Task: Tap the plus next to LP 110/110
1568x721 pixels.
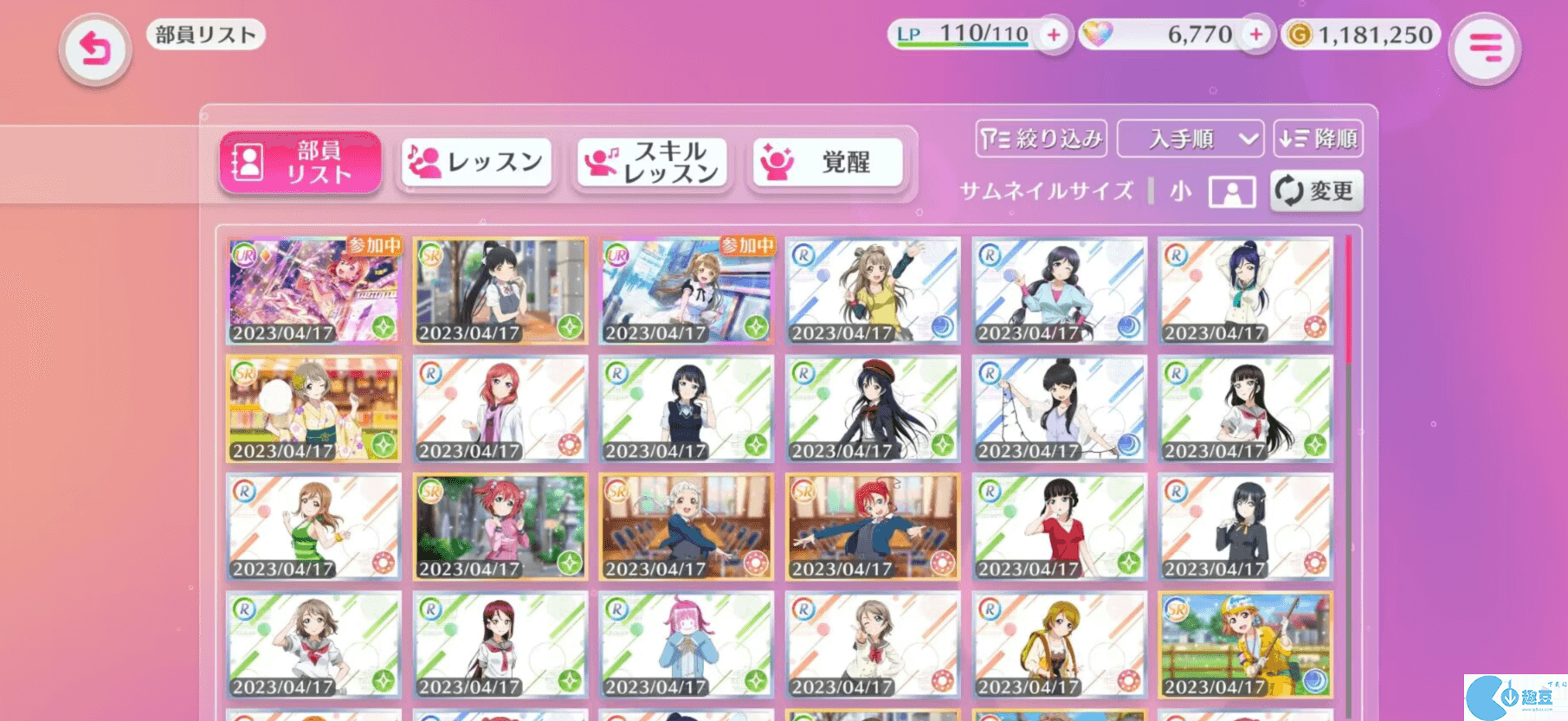Action: click(1053, 35)
